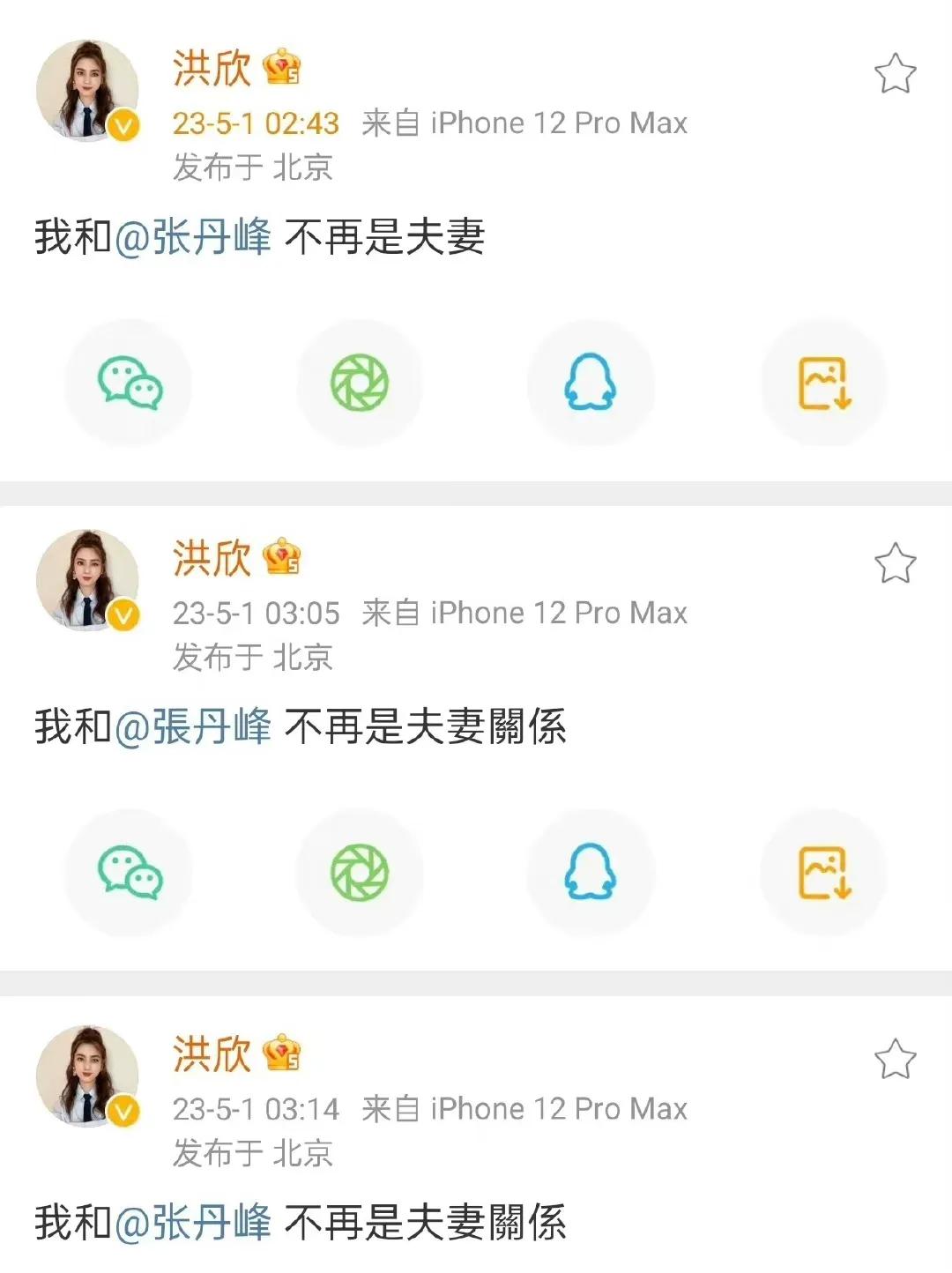Open the Moments share icon on second post

(360, 871)
